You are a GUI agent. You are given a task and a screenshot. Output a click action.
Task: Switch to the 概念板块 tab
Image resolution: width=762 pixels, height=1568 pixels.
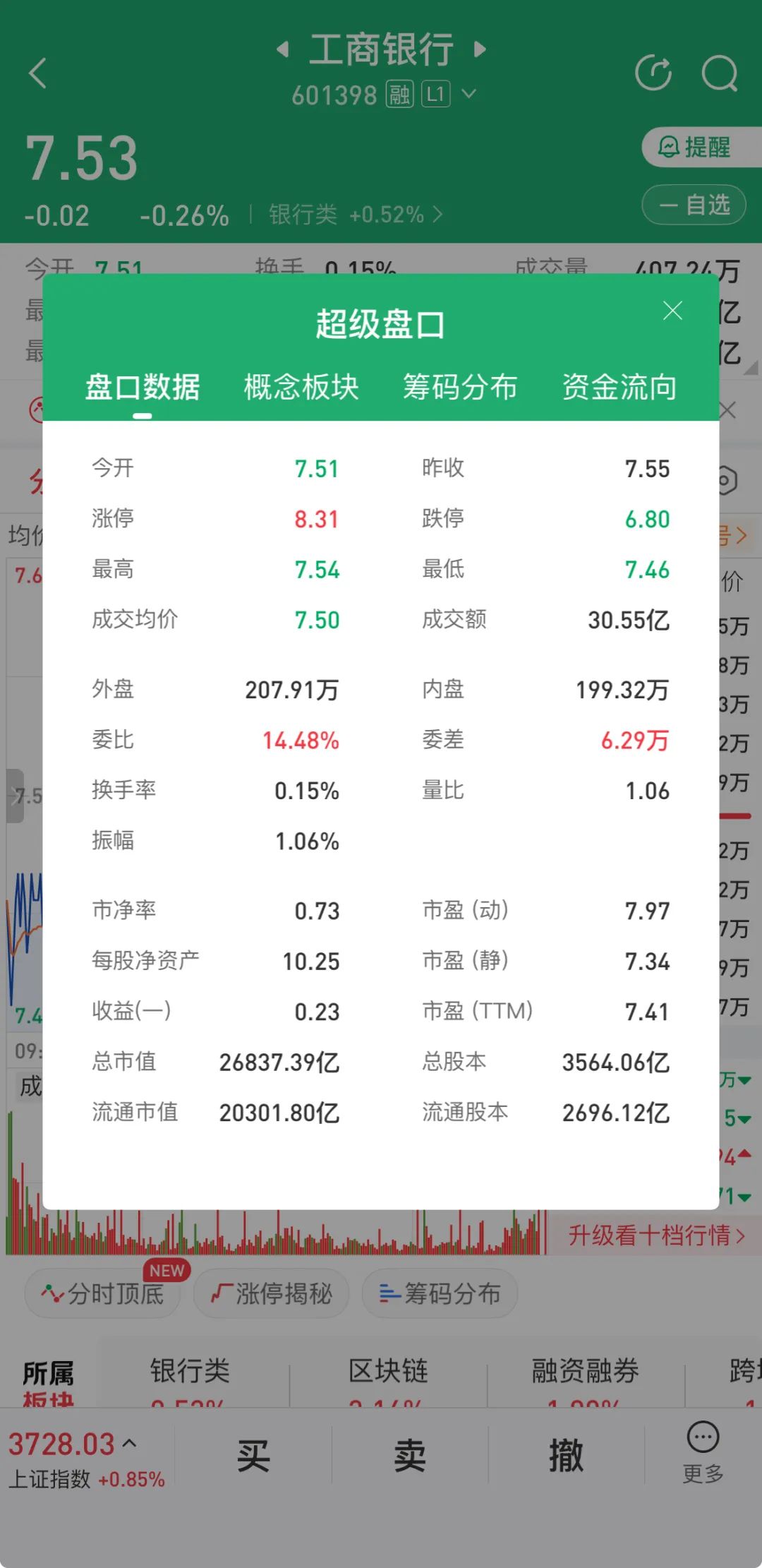tap(301, 387)
